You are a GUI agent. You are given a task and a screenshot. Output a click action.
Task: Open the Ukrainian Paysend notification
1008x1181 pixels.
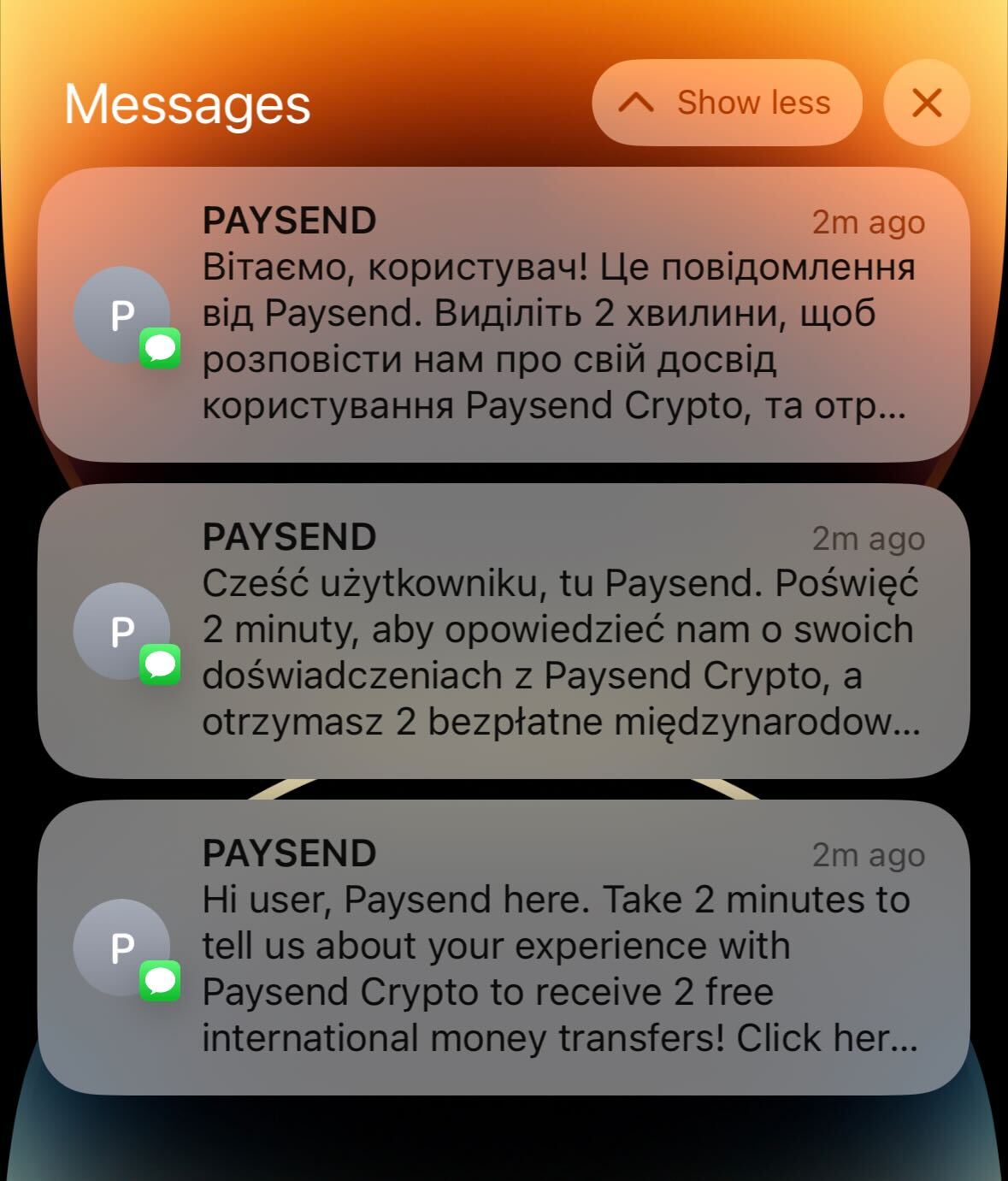(504, 315)
